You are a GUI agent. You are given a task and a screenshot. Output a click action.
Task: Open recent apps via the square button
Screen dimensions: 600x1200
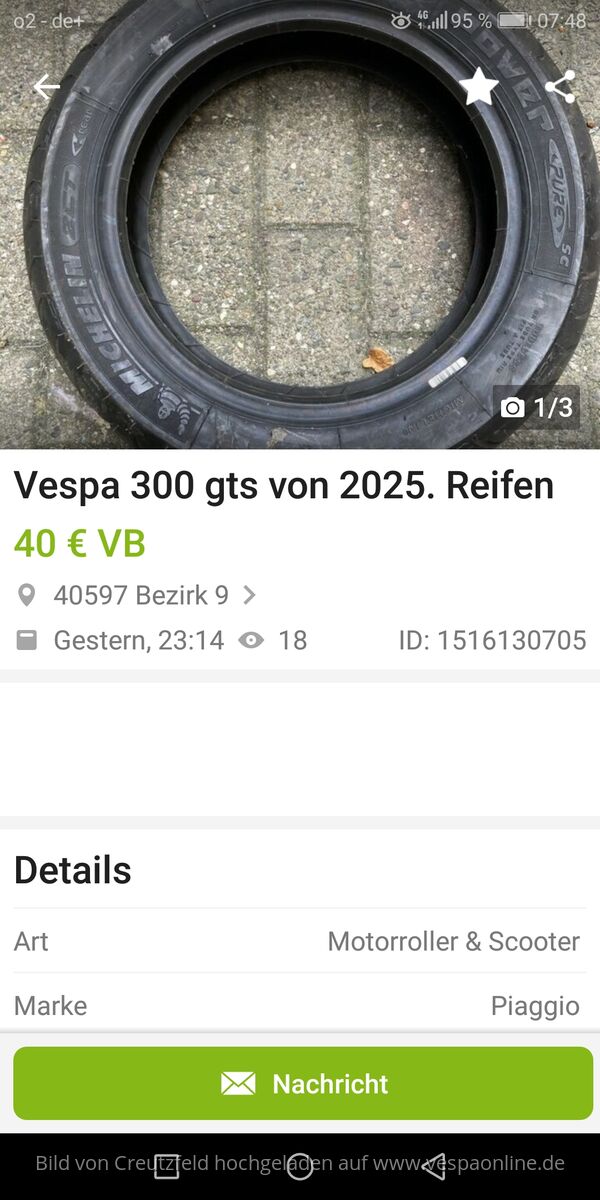tap(167, 1166)
